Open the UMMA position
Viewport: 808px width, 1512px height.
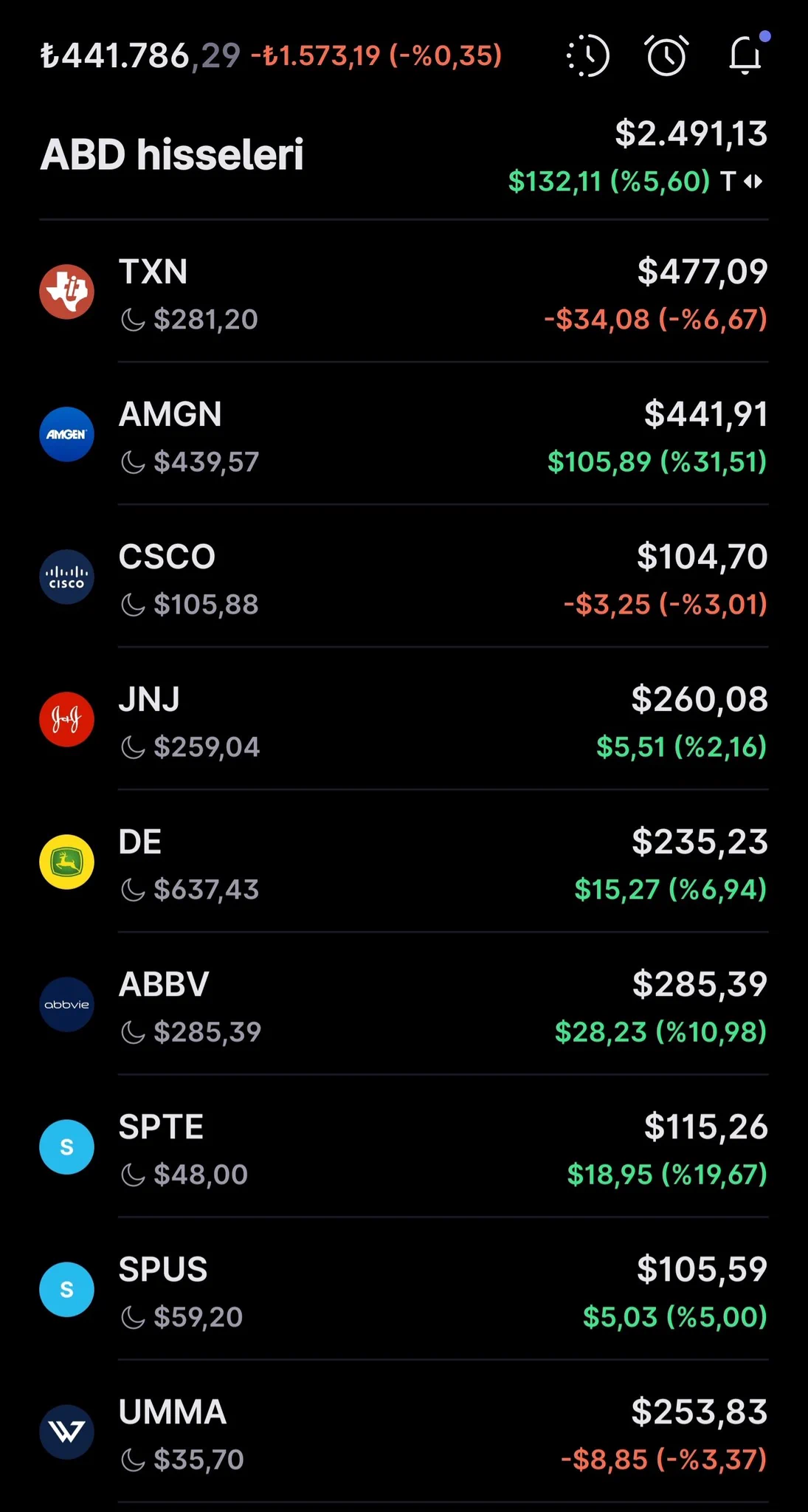tap(404, 1432)
